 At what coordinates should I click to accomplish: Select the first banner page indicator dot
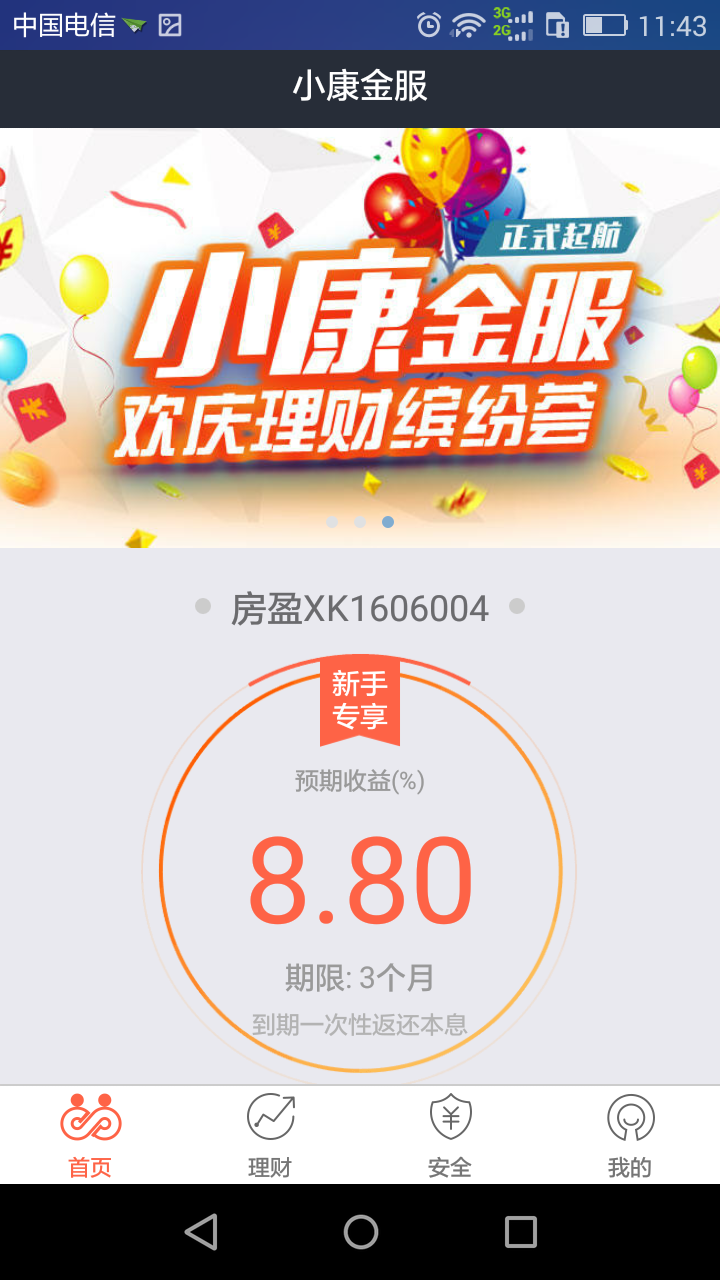click(332, 522)
